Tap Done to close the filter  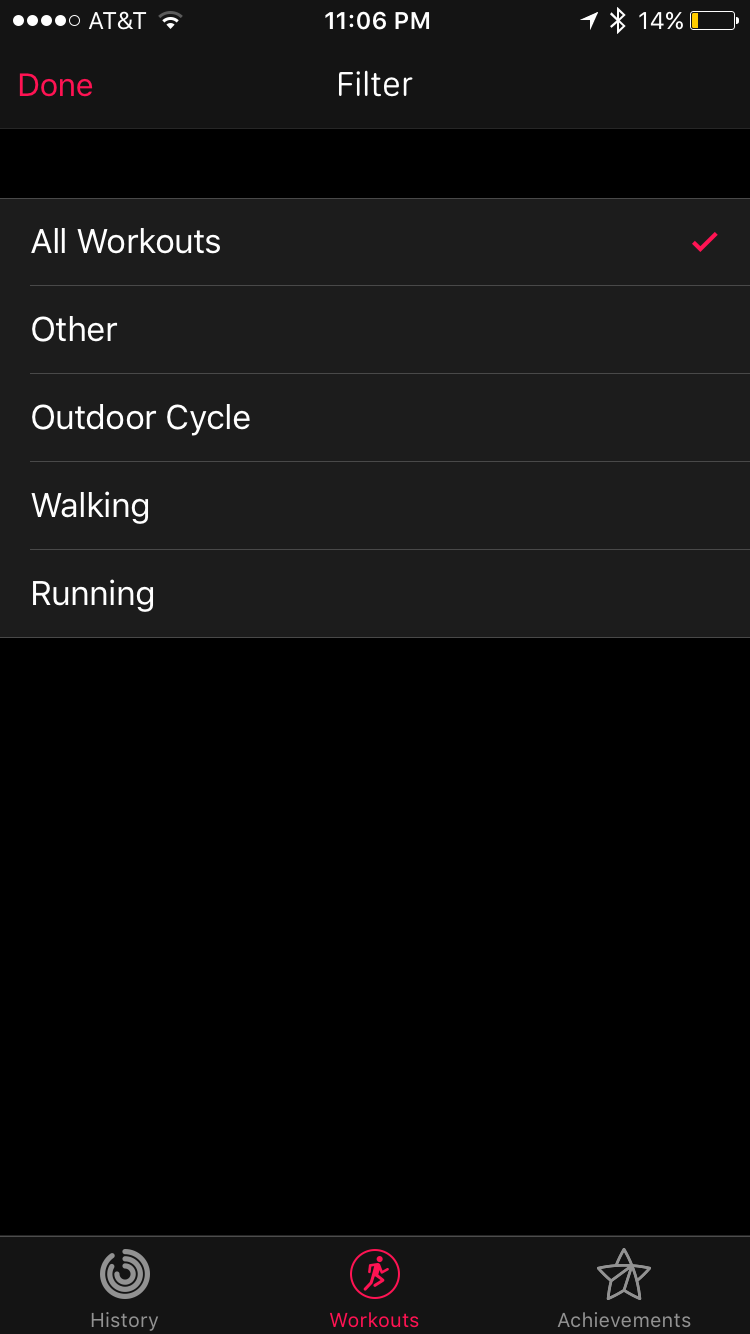coord(56,85)
